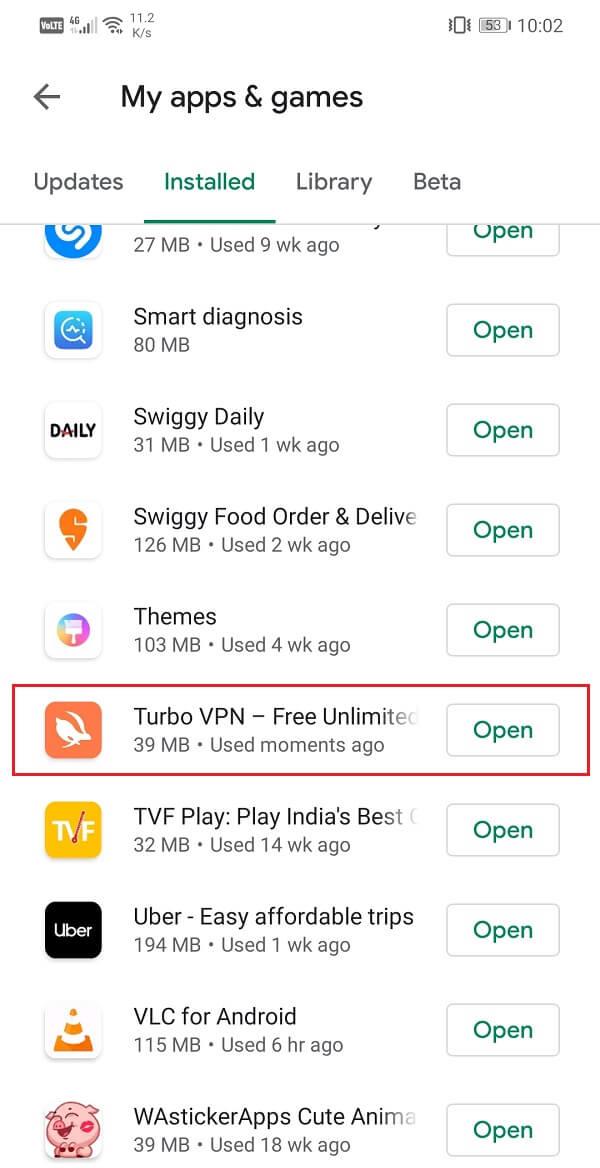The image size is (600, 1168).
Task: Launch Swiggy Daily via its Open button
Action: (x=502, y=430)
